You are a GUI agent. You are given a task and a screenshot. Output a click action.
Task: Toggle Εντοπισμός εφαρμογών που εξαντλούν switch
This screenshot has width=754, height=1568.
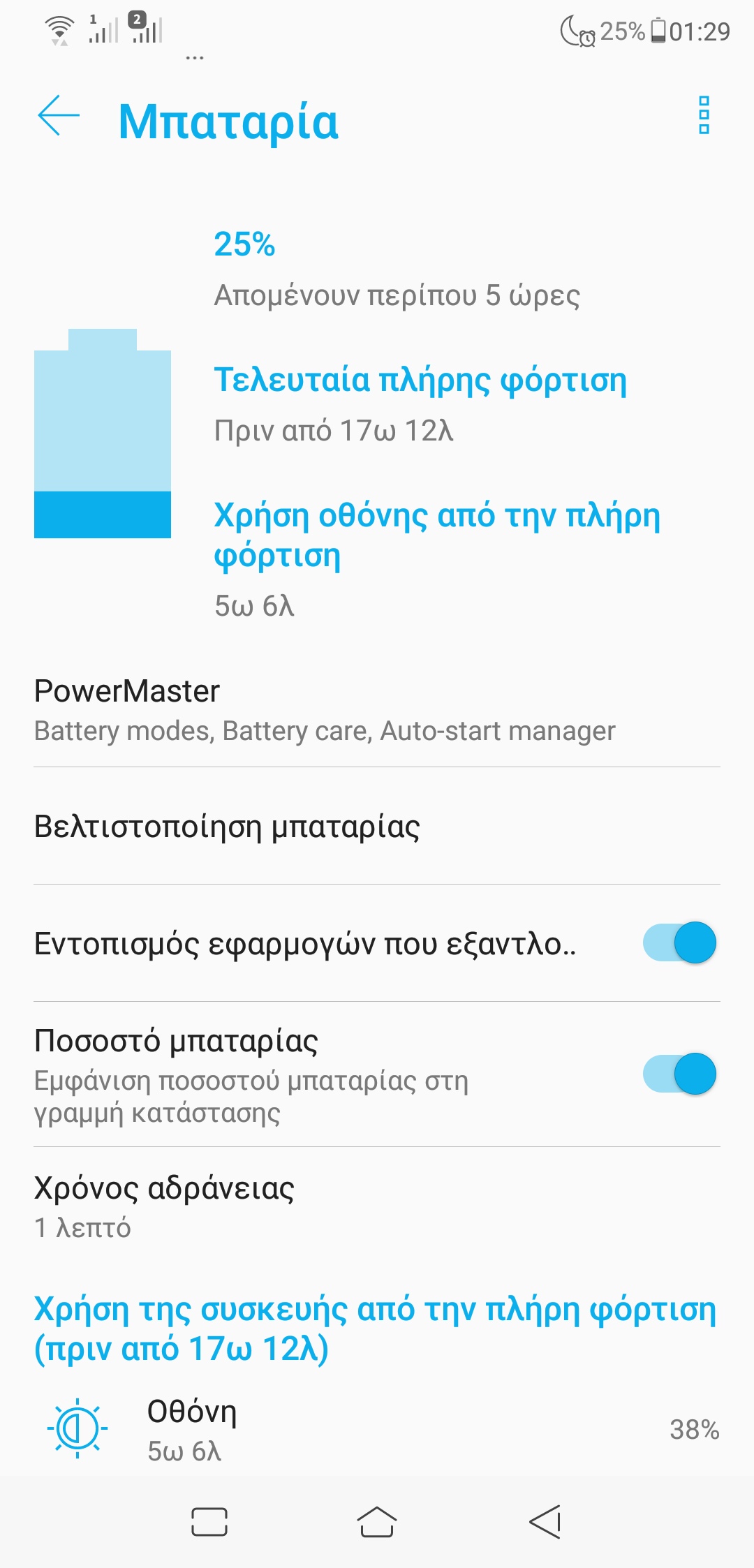[x=679, y=942]
